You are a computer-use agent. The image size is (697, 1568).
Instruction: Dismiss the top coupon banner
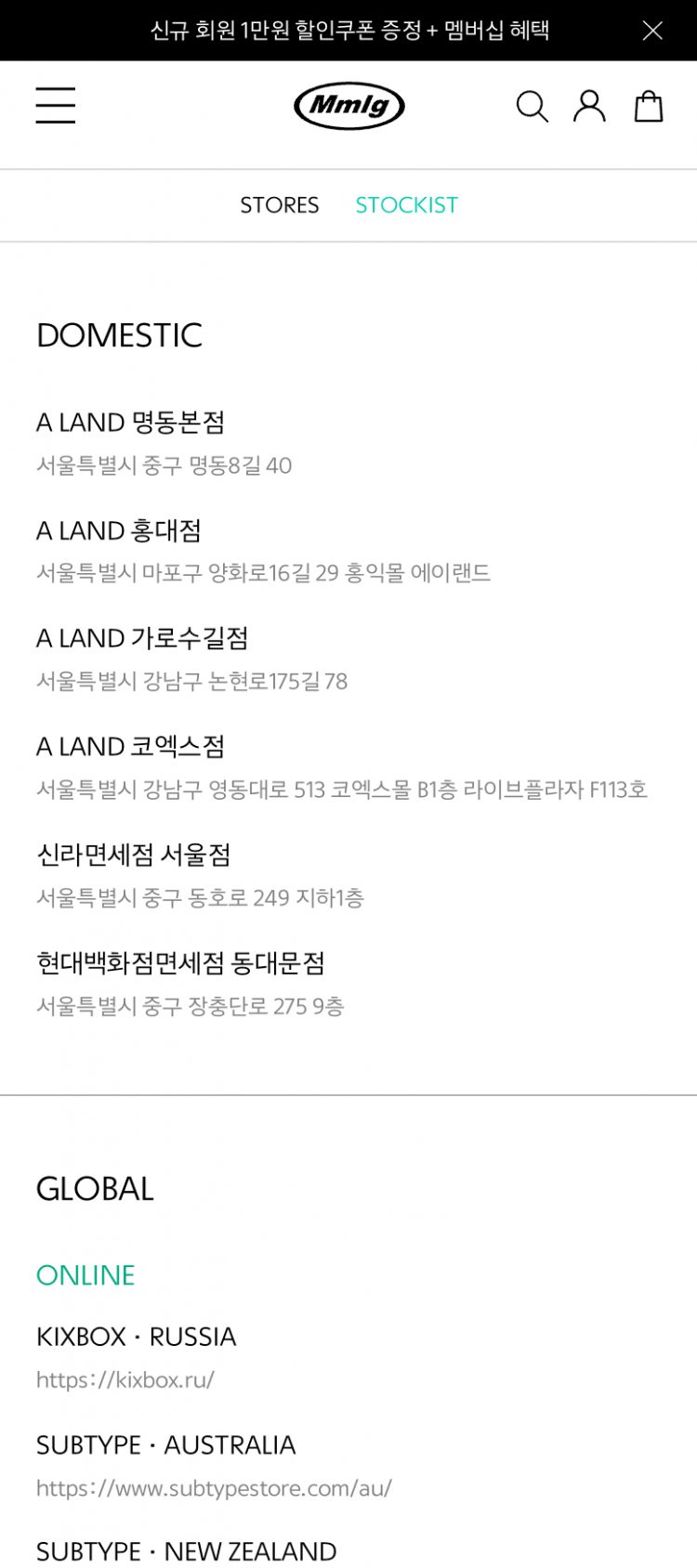652,31
